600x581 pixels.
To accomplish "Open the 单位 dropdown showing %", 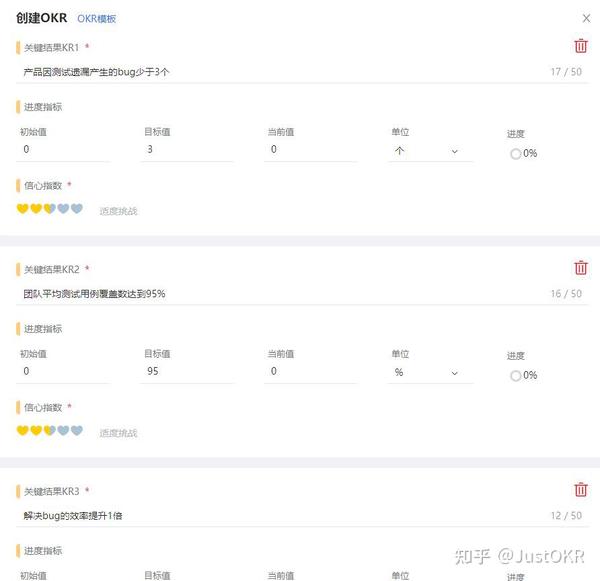I will 429,373.
